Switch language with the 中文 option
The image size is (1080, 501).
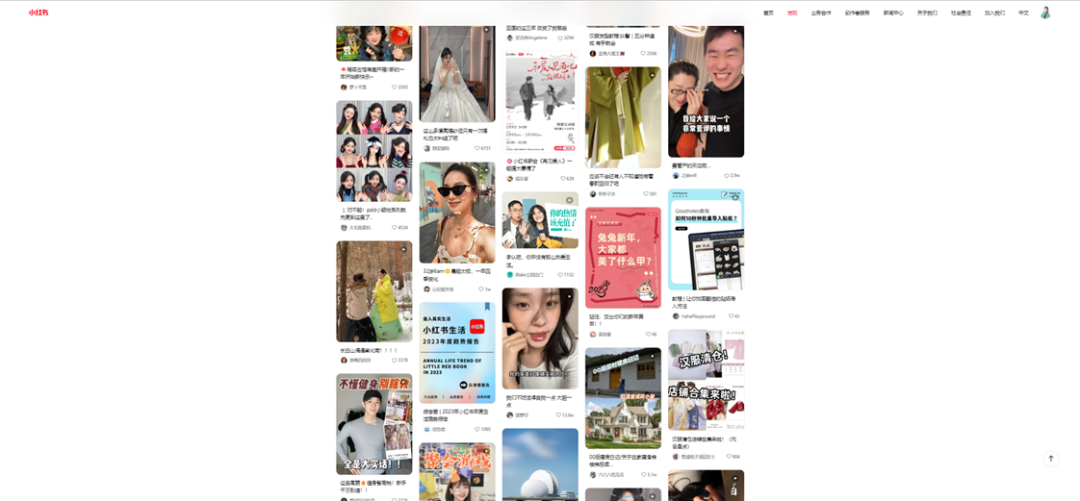click(x=1023, y=13)
